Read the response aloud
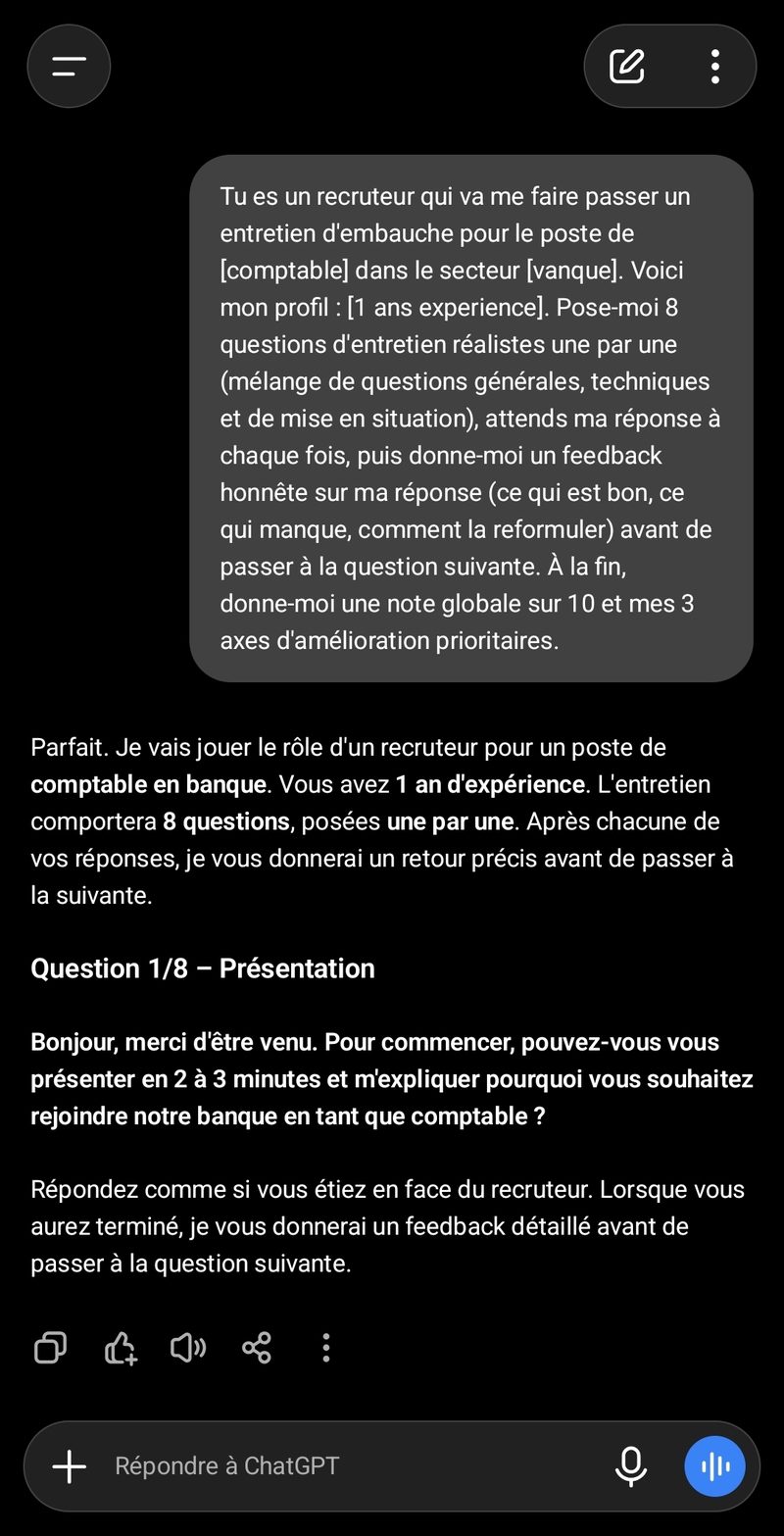This screenshot has height=1536, width=784. (188, 1348)
